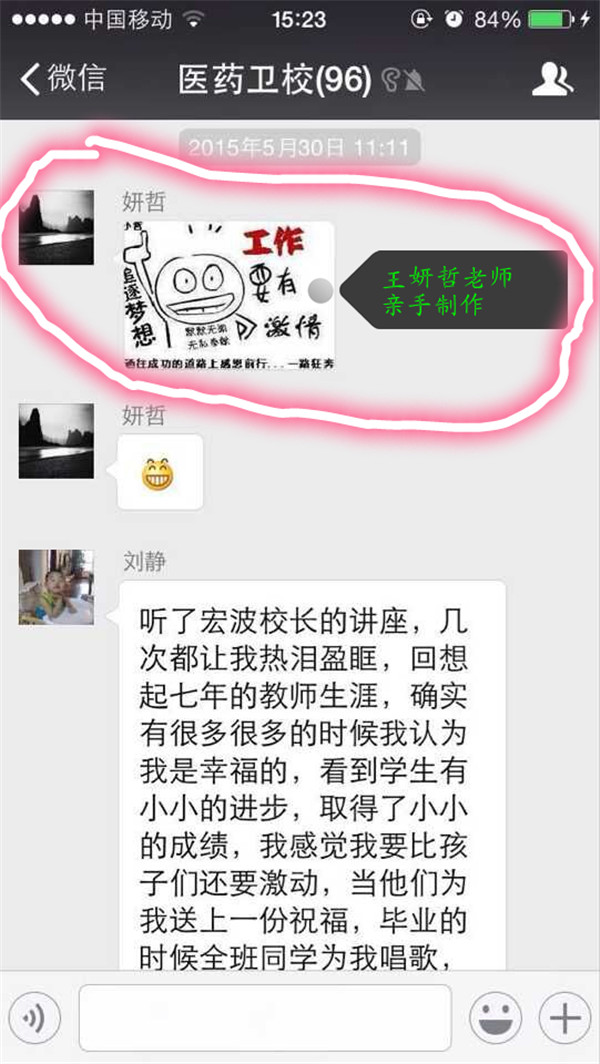Focus the message text field
This screenshot has height=1064, width=600.
click(x=264, y=1019)
